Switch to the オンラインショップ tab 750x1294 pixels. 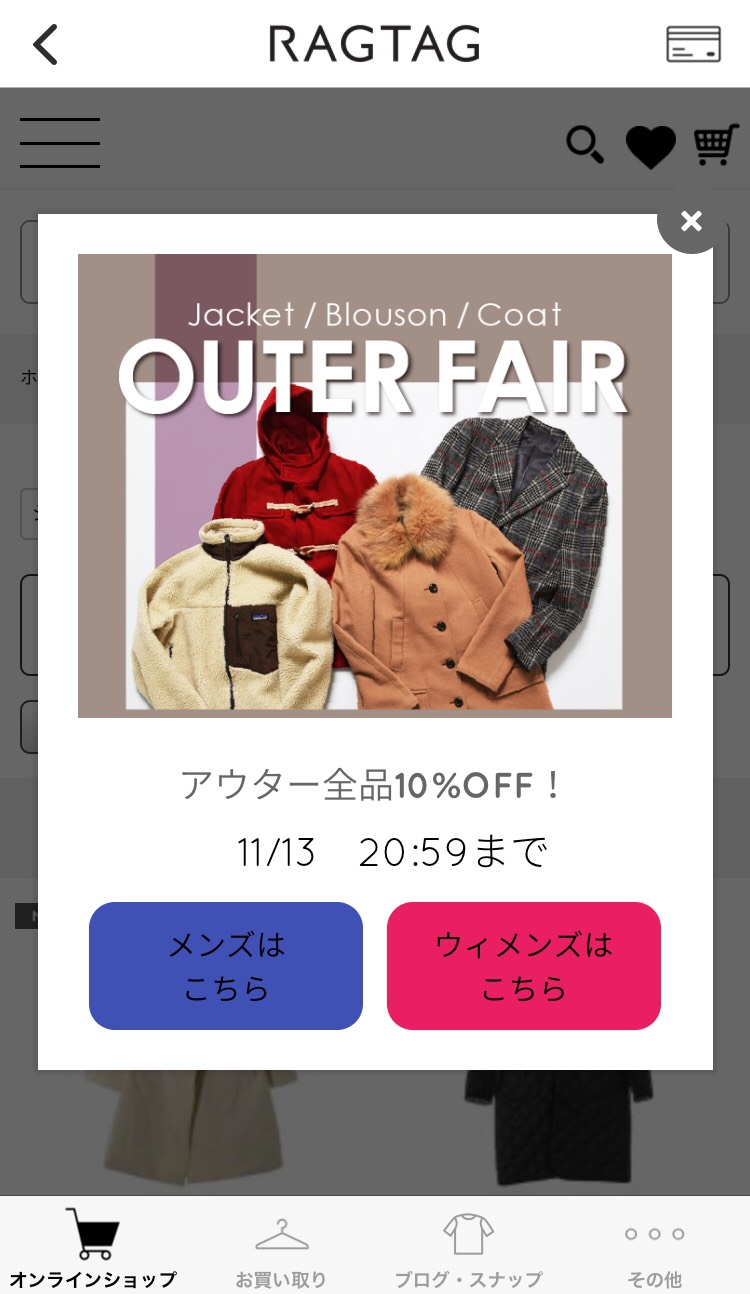[93, 1247]
